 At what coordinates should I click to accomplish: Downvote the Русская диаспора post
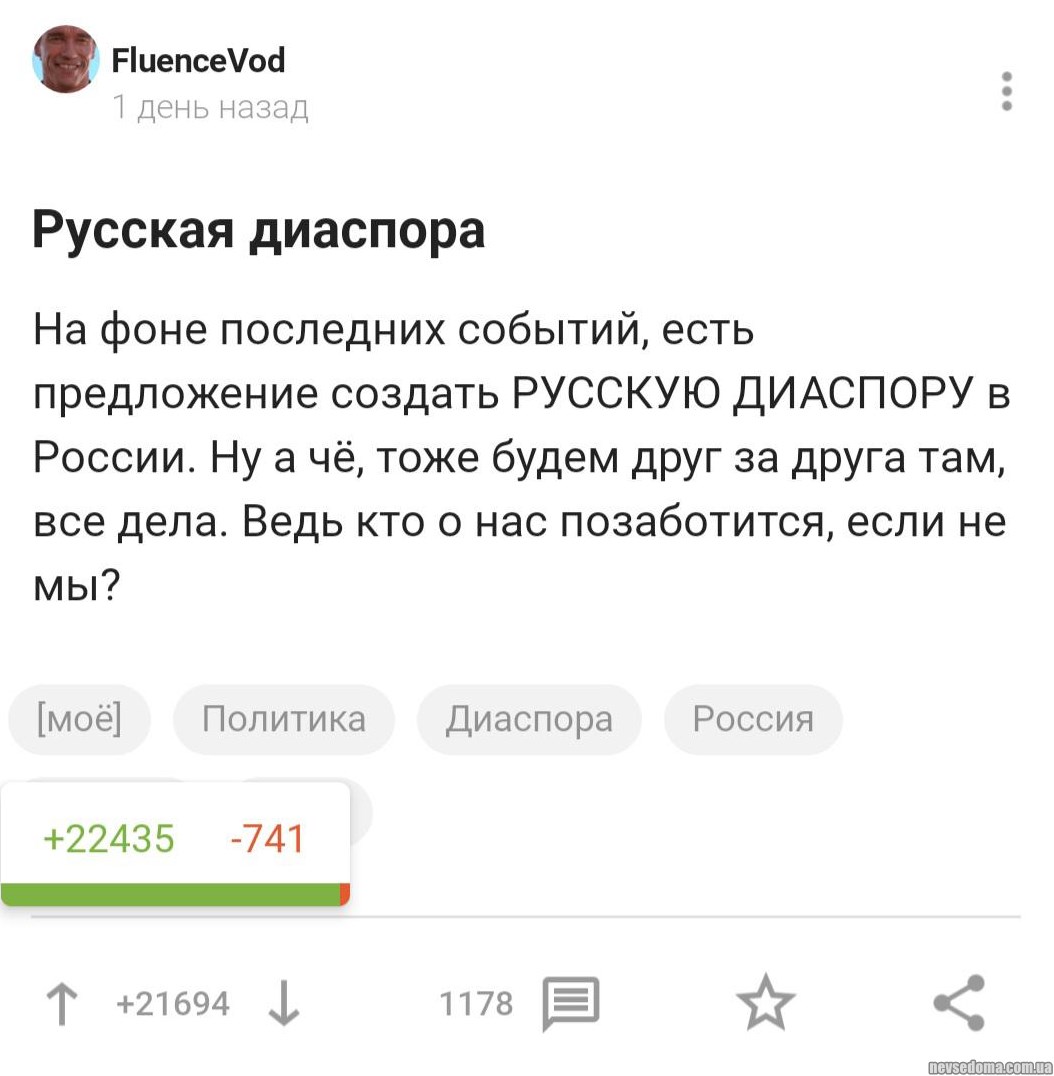pos(284,1002)
